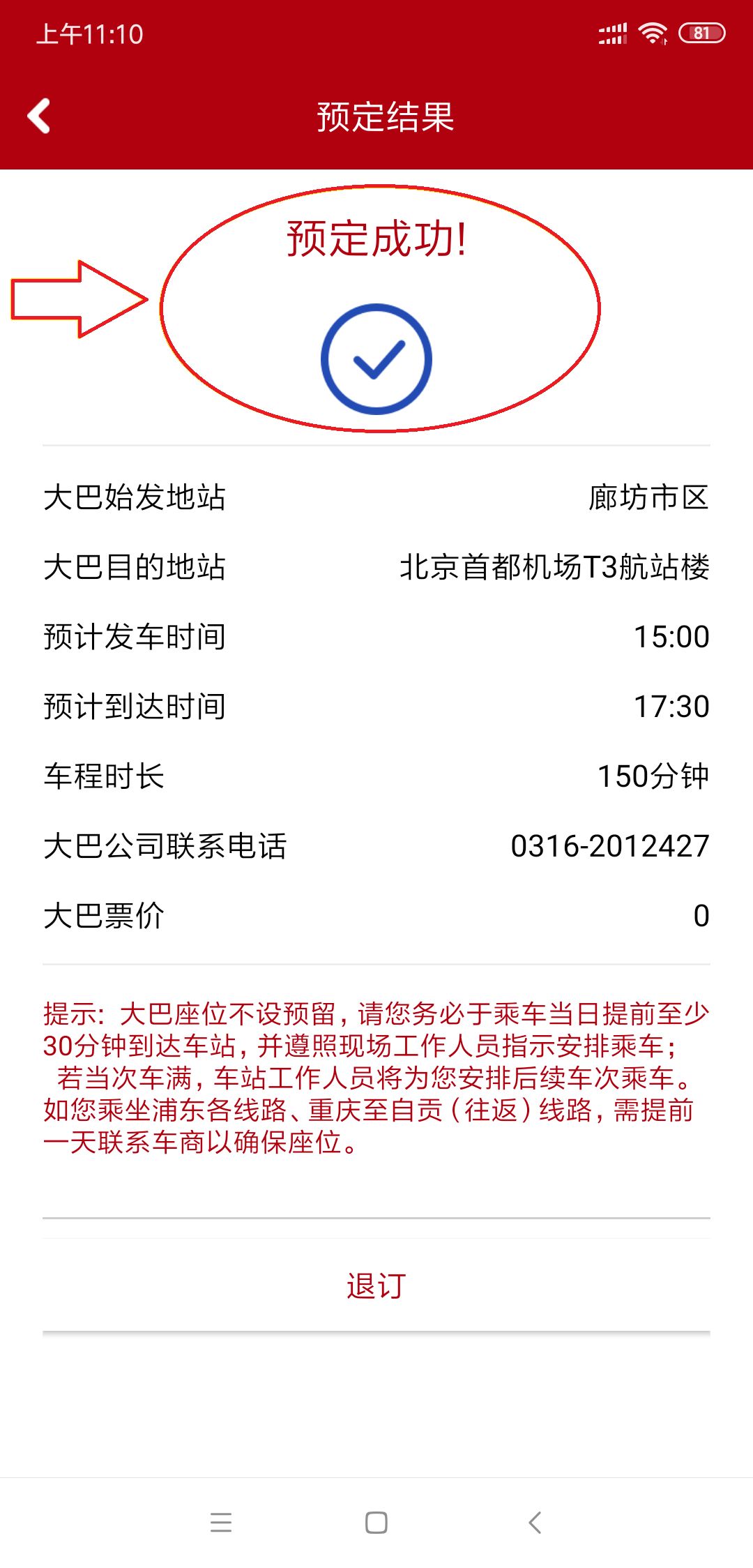Tap the recent apps icon in navigation bar
The image size is (753, 1568).
(221, 1522)
